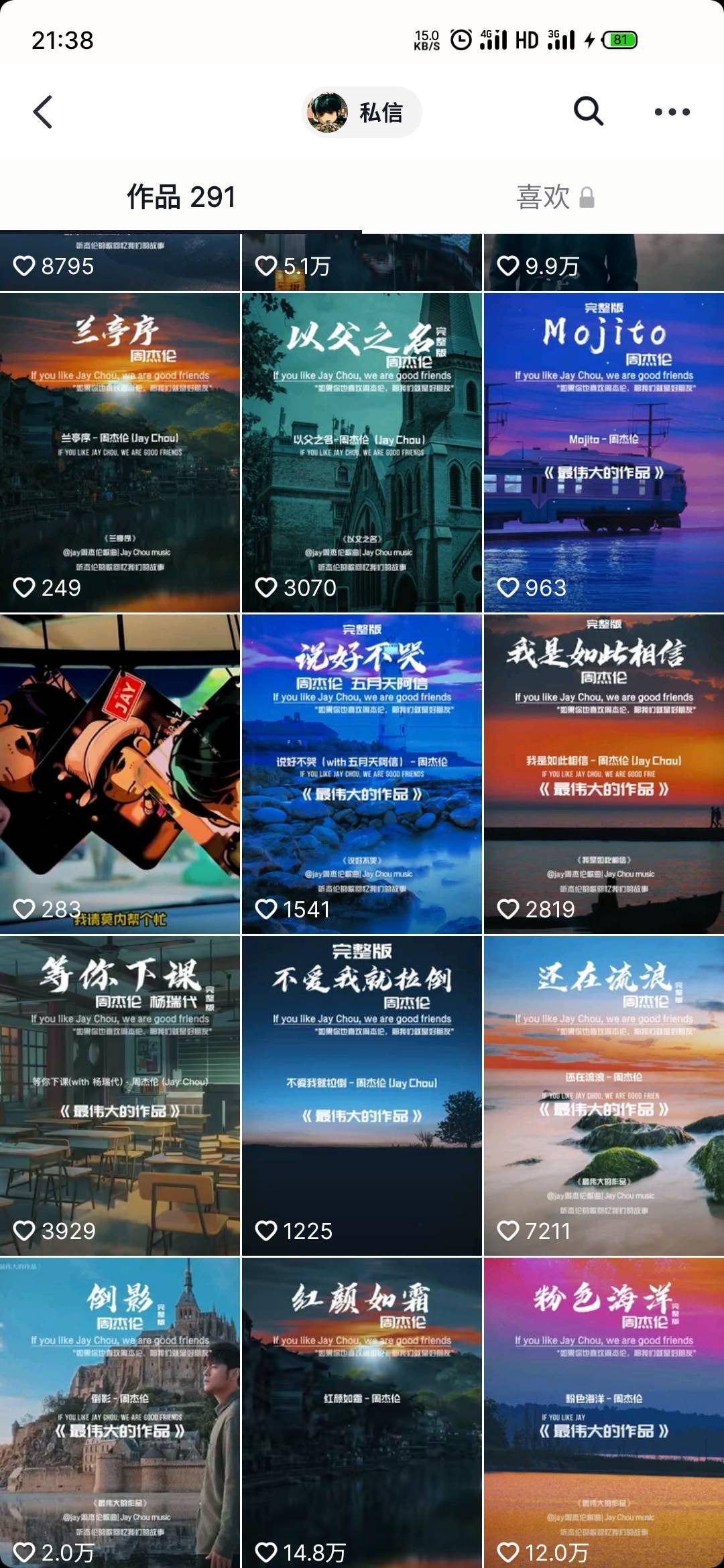This screenshot has width=724, height=1568.
Task: Play the 我是如此相信 video
Action: [x=604, y=774]
